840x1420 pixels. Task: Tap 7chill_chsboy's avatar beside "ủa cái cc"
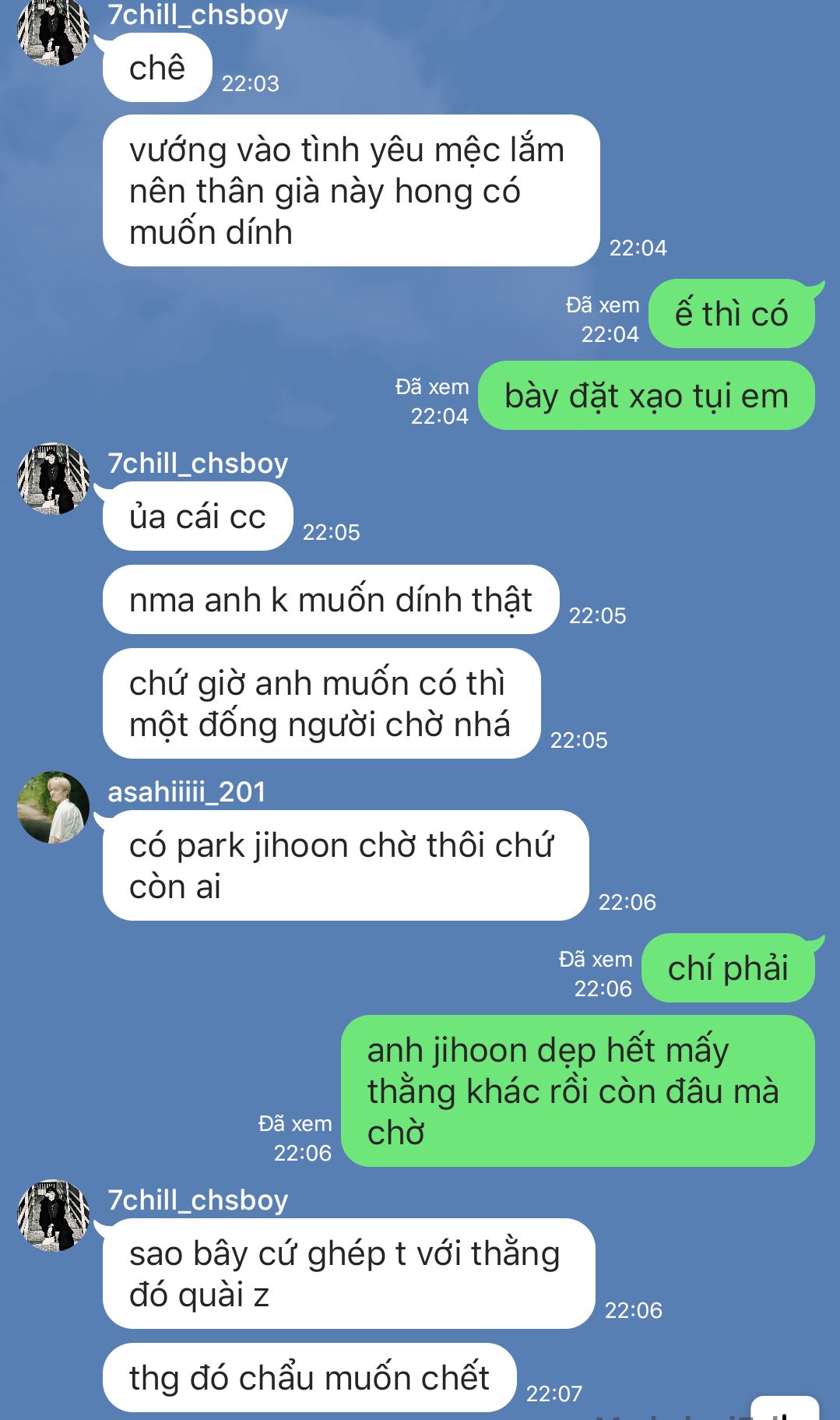click(x=54, y=479)
